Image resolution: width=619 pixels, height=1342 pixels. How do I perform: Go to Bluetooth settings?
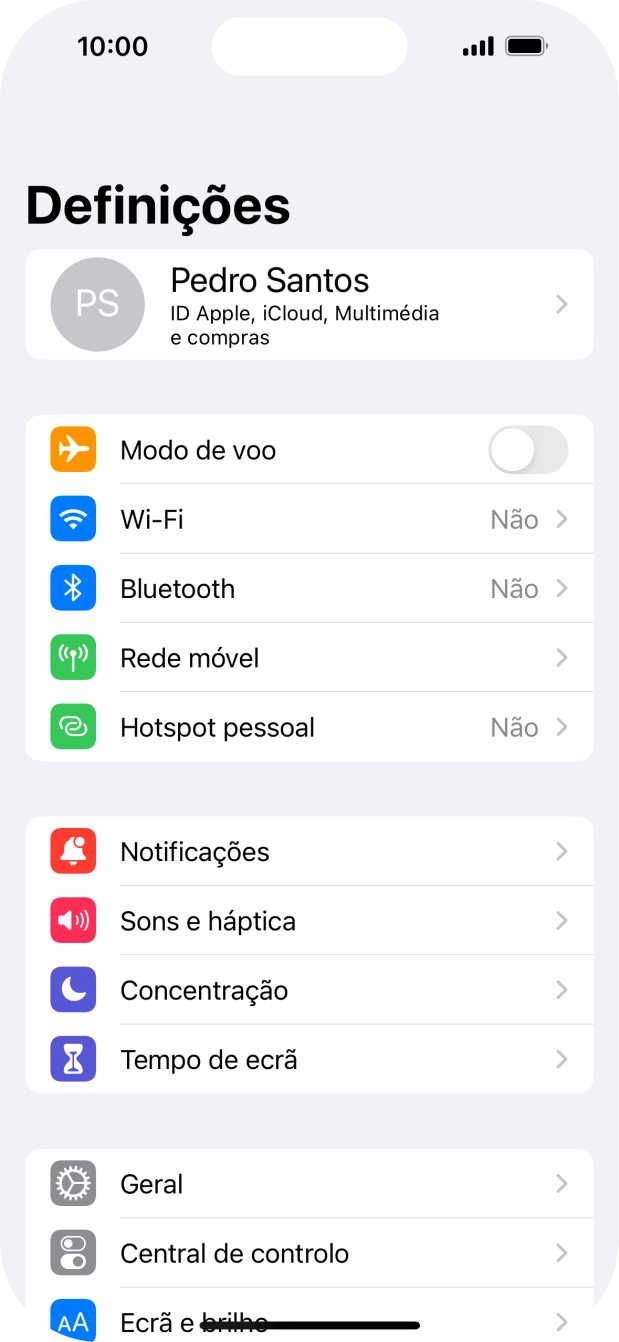[x=309, y=588]
